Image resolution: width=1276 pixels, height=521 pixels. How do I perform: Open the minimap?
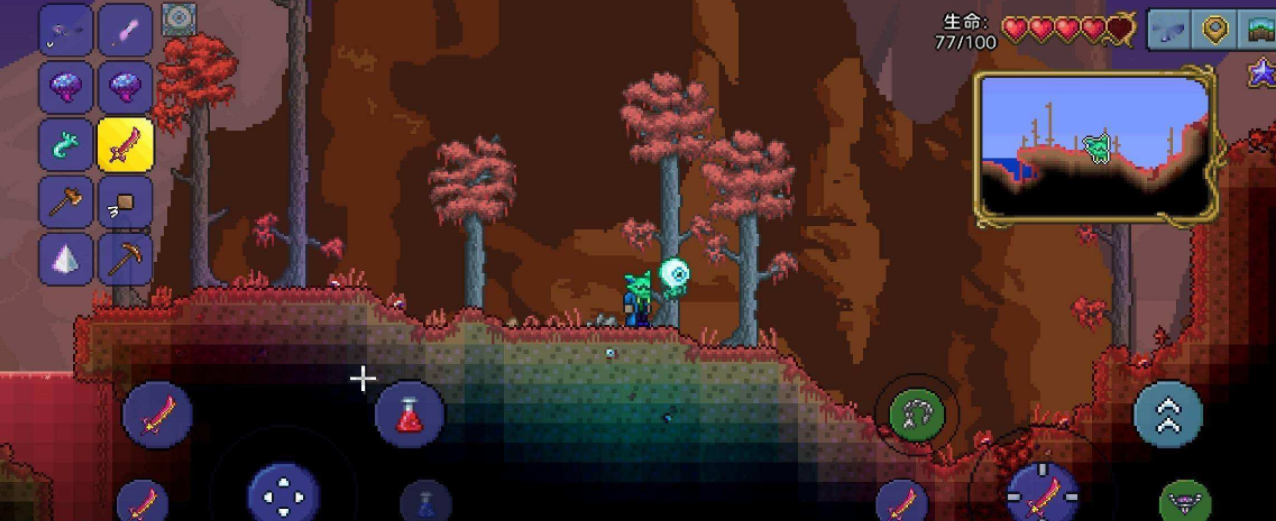point(1096,146)
